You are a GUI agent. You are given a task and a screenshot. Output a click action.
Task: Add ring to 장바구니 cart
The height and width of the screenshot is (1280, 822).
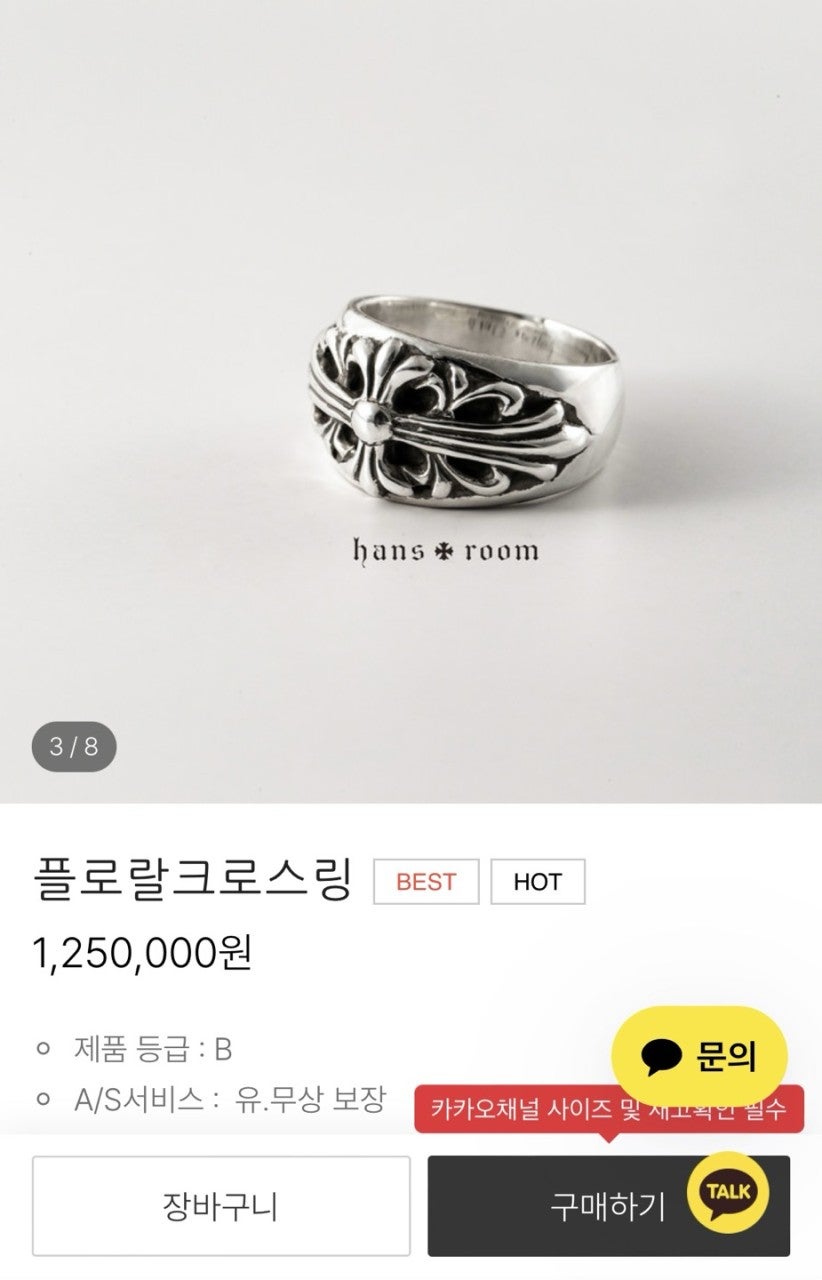click(x=220, y=1206)
